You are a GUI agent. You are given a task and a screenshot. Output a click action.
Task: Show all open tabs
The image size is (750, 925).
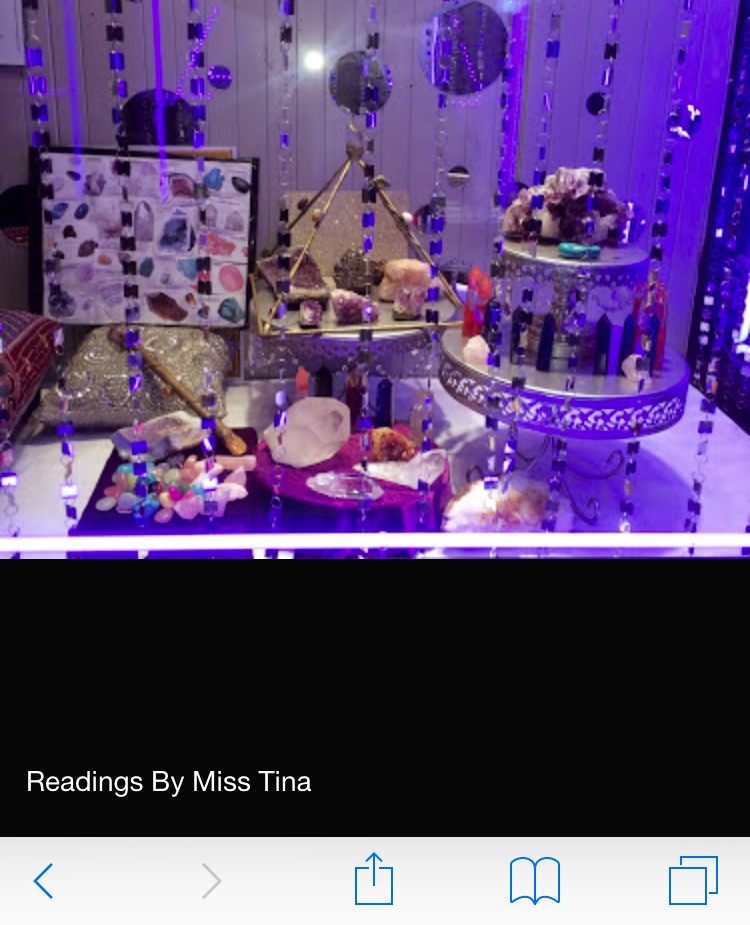(x=693, y=881)
